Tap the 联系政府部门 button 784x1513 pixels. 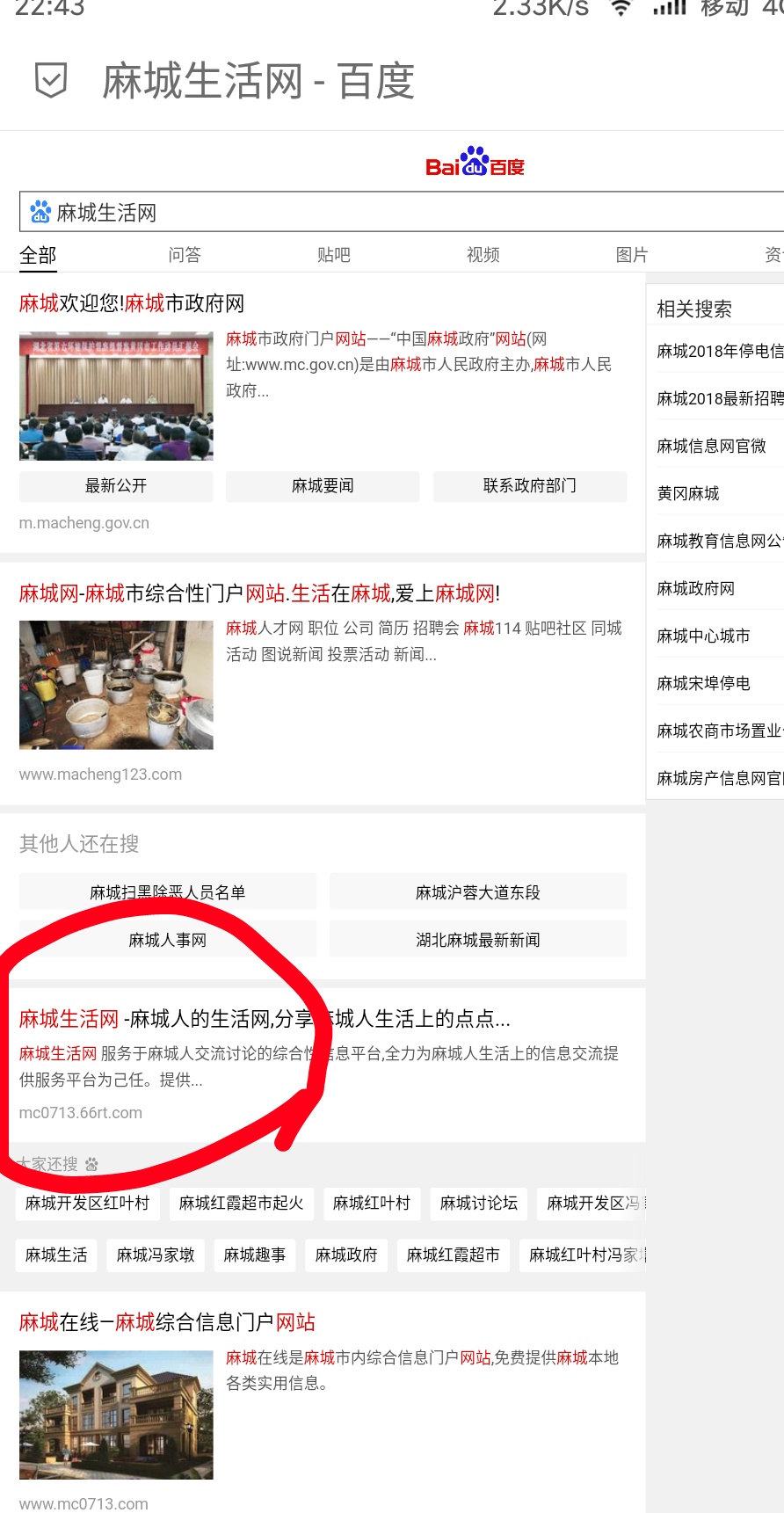(529, 486)
